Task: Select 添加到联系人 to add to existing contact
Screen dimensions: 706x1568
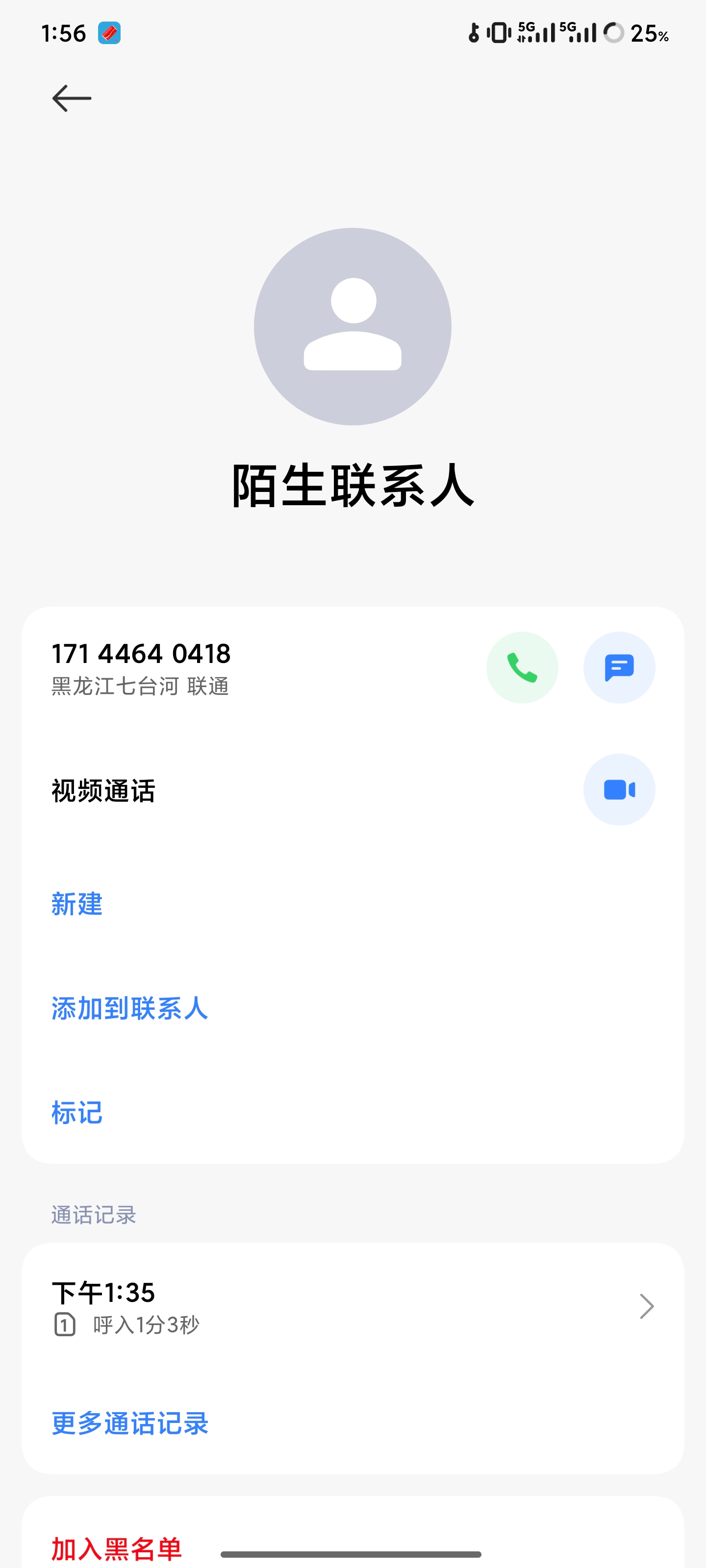Action: (130, 1008)
